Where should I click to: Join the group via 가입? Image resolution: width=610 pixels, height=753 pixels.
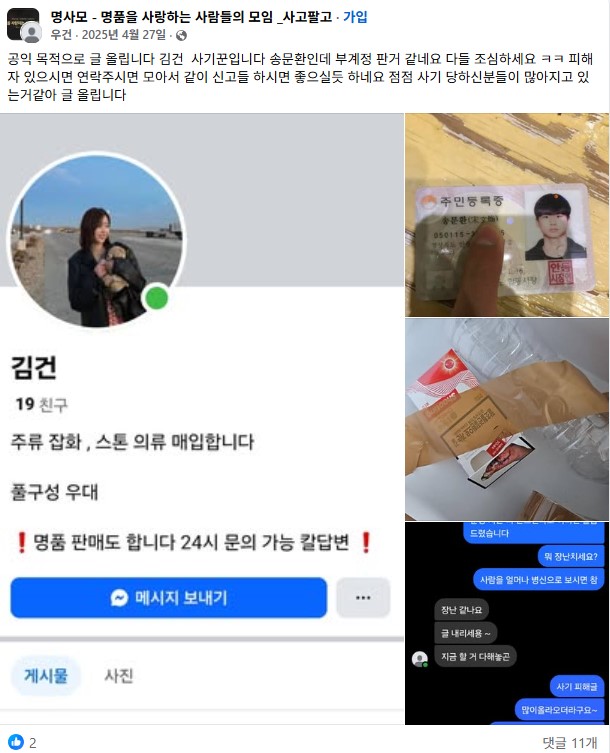coord(355,17)
